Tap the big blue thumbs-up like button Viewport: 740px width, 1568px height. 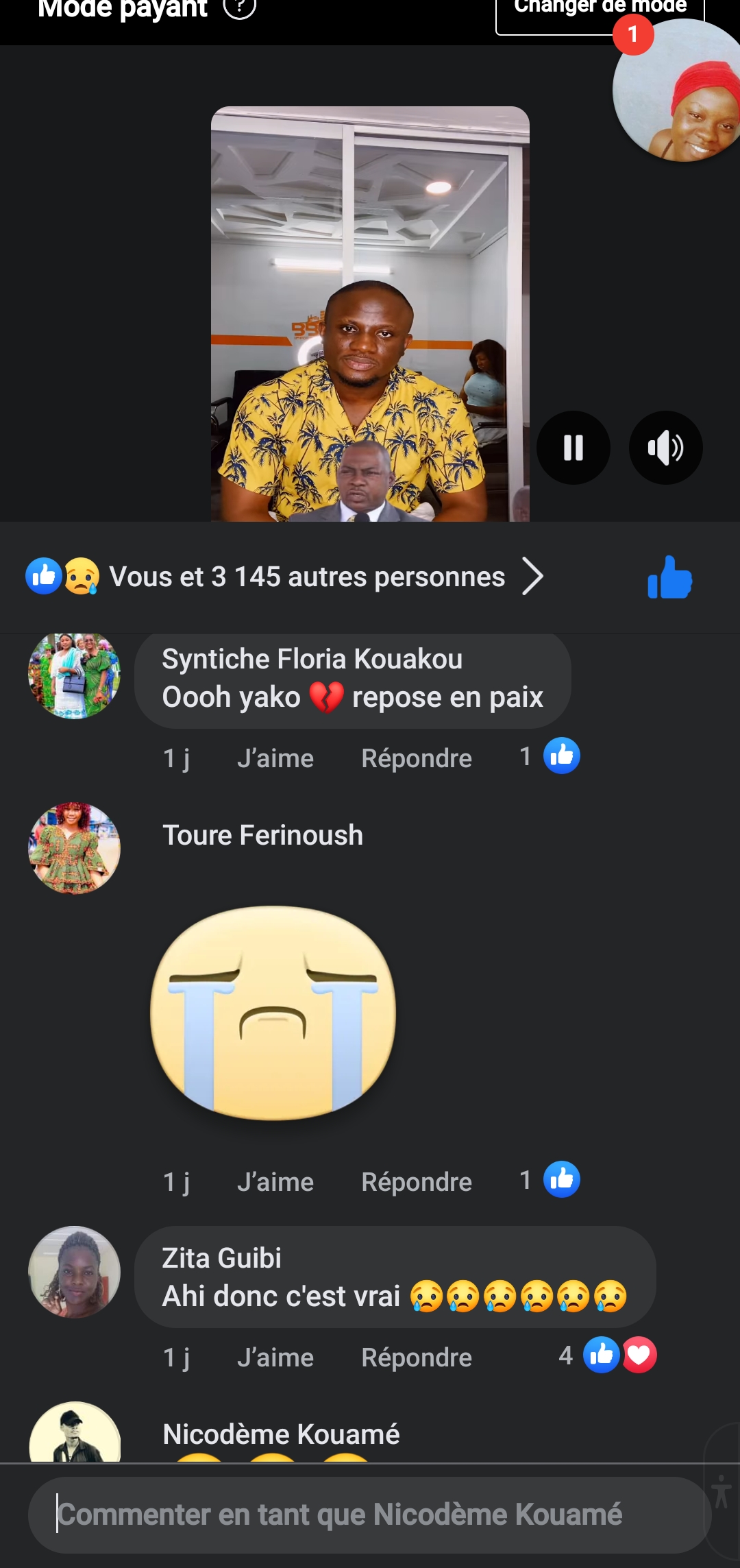click(x=669, y=577)
